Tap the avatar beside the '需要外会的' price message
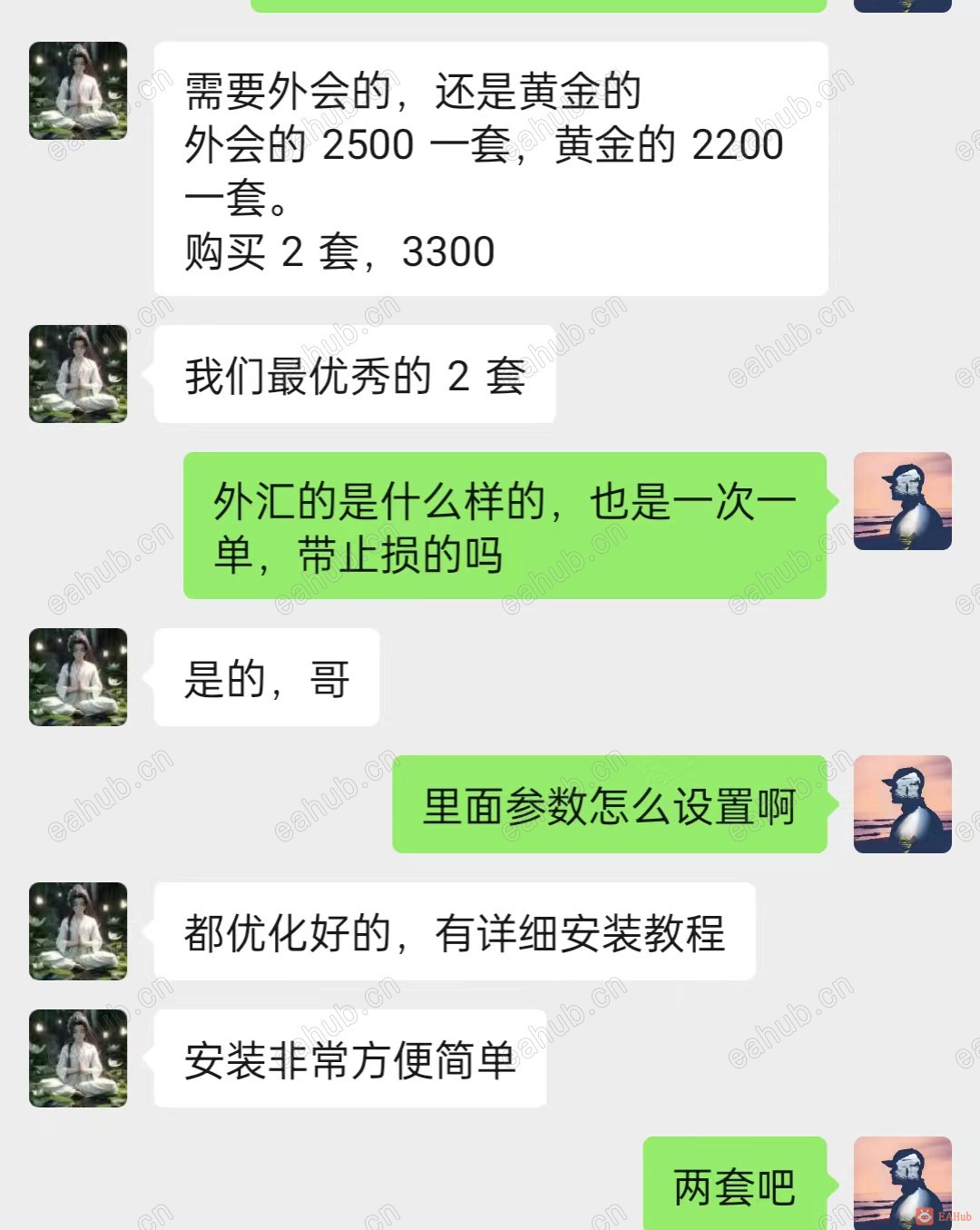 [78, 91]
